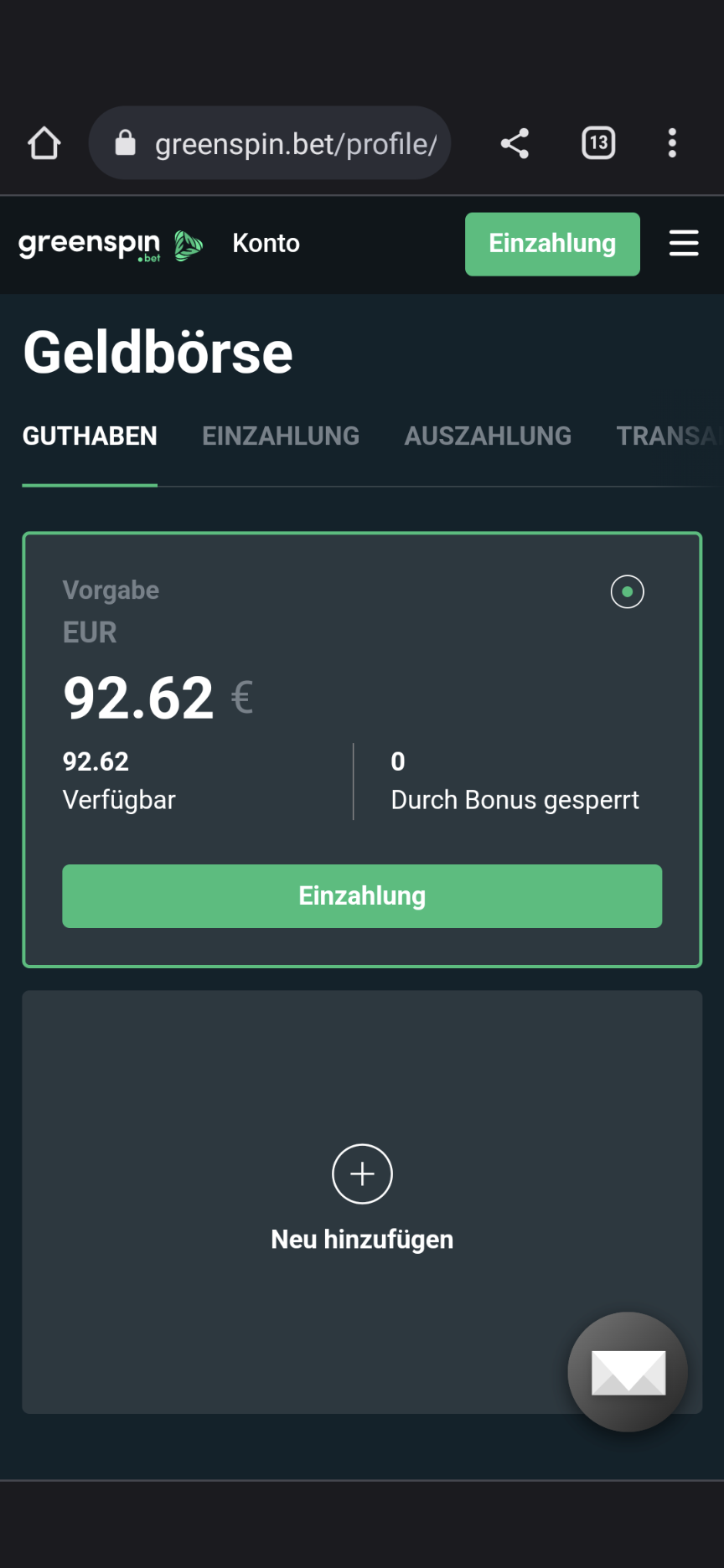Tap Einzahlung inside the EUR wallet card
The width and height of the screenshot is (724, 1568).
362,895
